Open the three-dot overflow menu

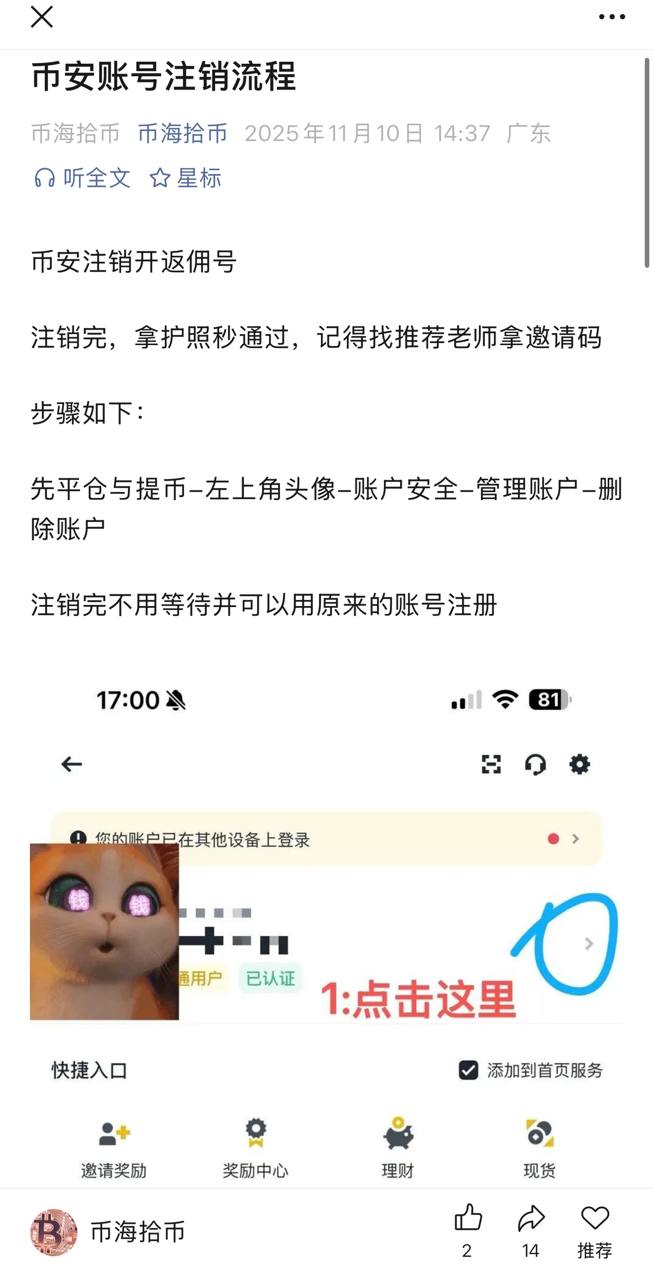click(x=611, y=17)
